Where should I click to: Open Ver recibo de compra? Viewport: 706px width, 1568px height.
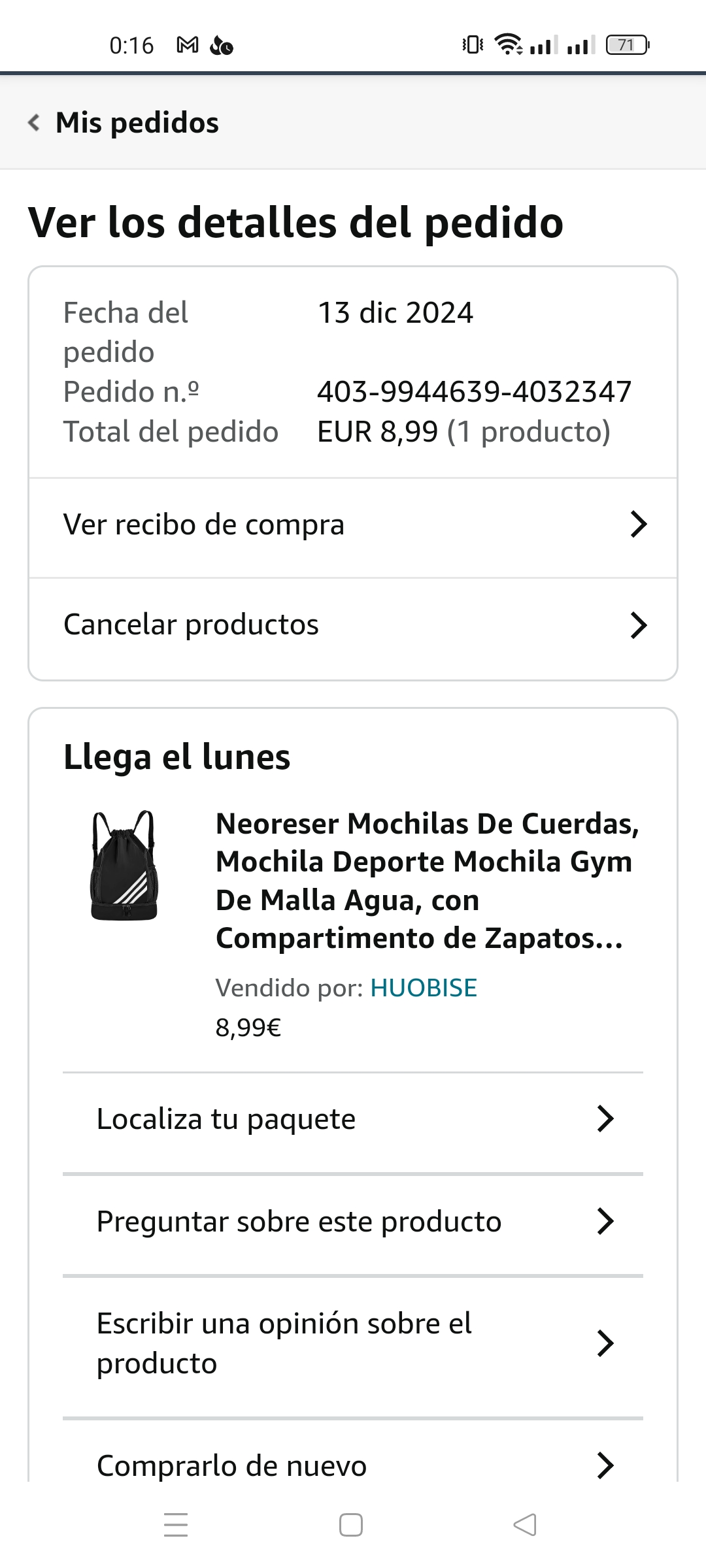pyautogui.click(x=353, y=525)
